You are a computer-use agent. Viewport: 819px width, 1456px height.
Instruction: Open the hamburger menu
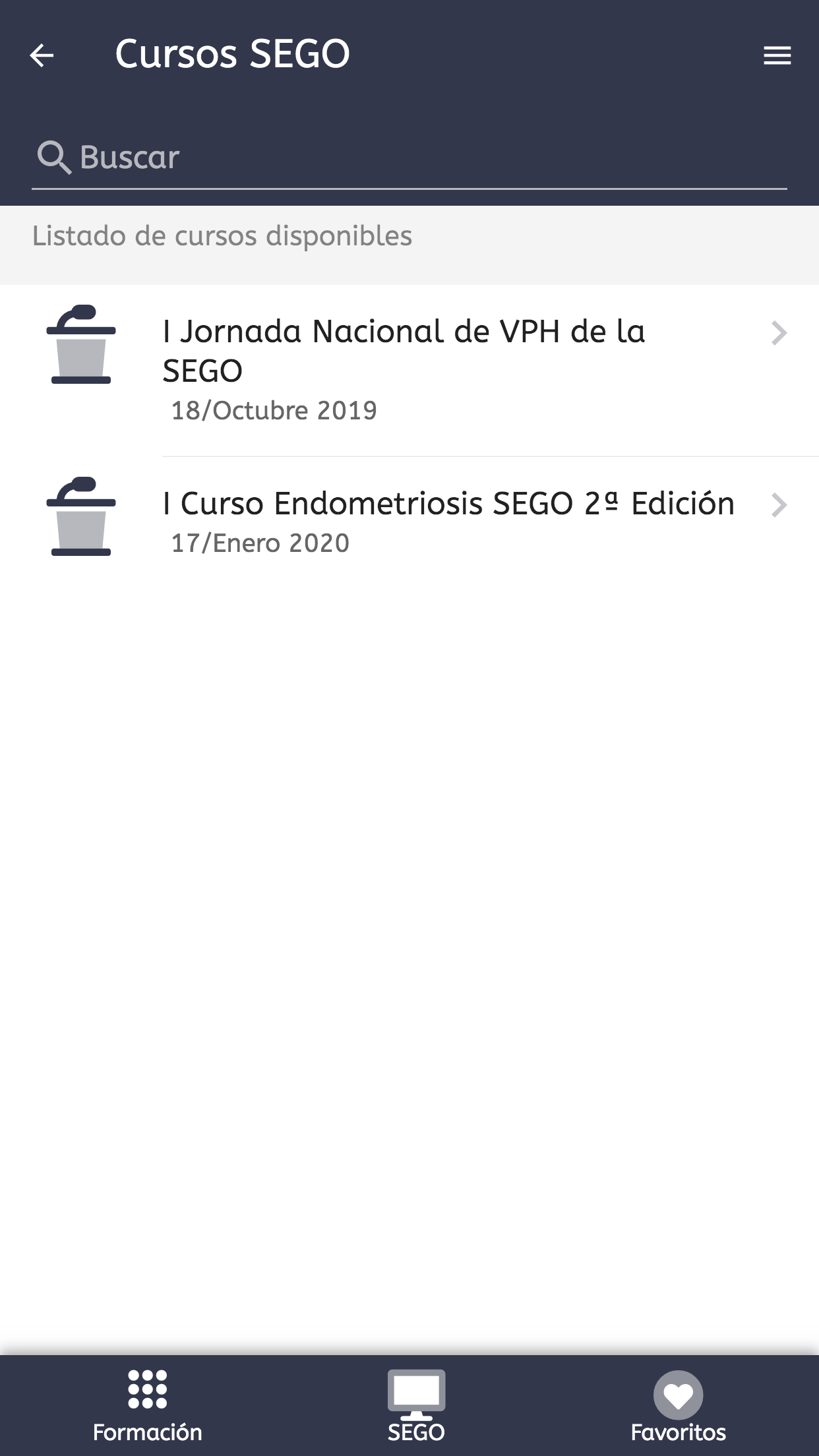click(777, 55)
